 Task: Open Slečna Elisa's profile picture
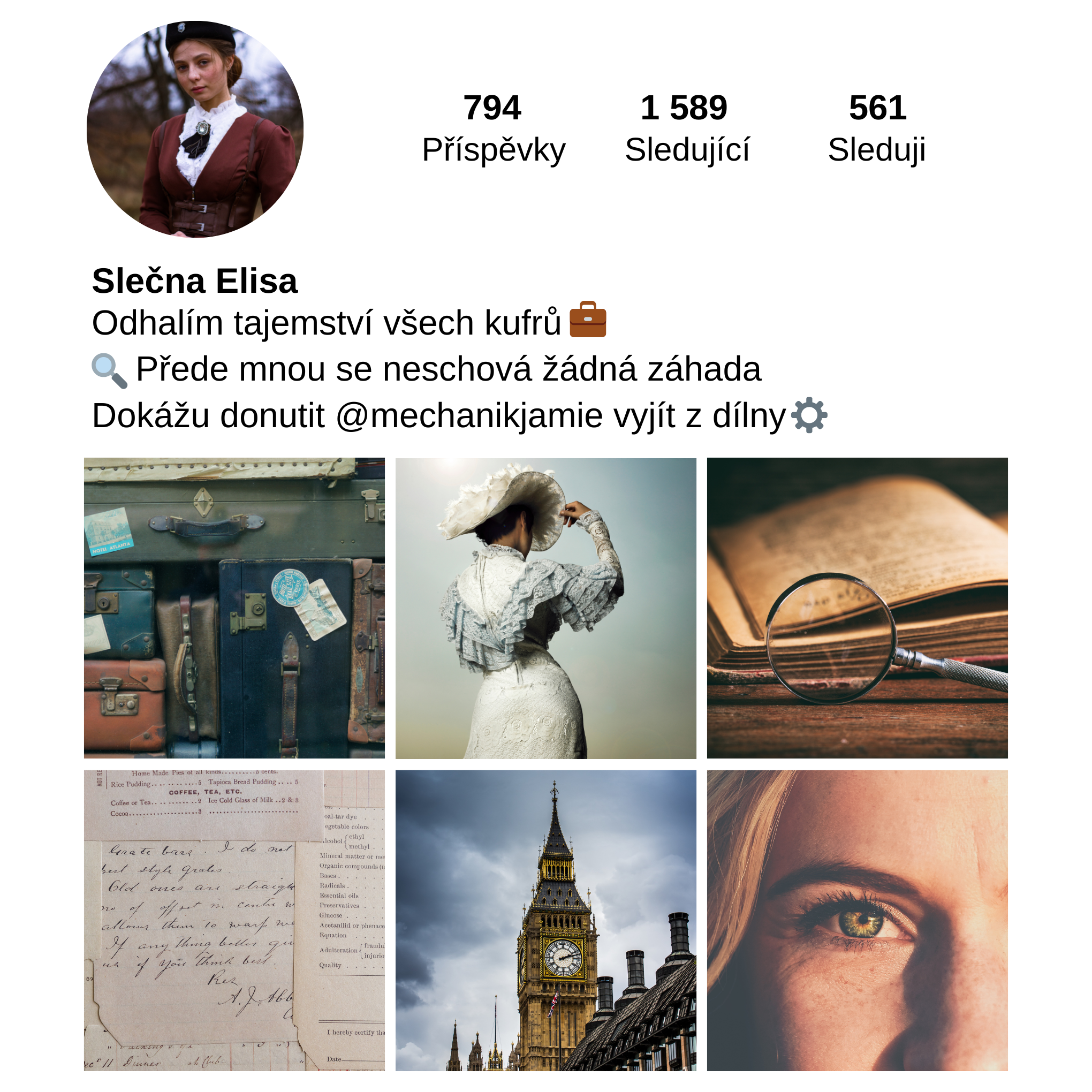tap(195, 130)
